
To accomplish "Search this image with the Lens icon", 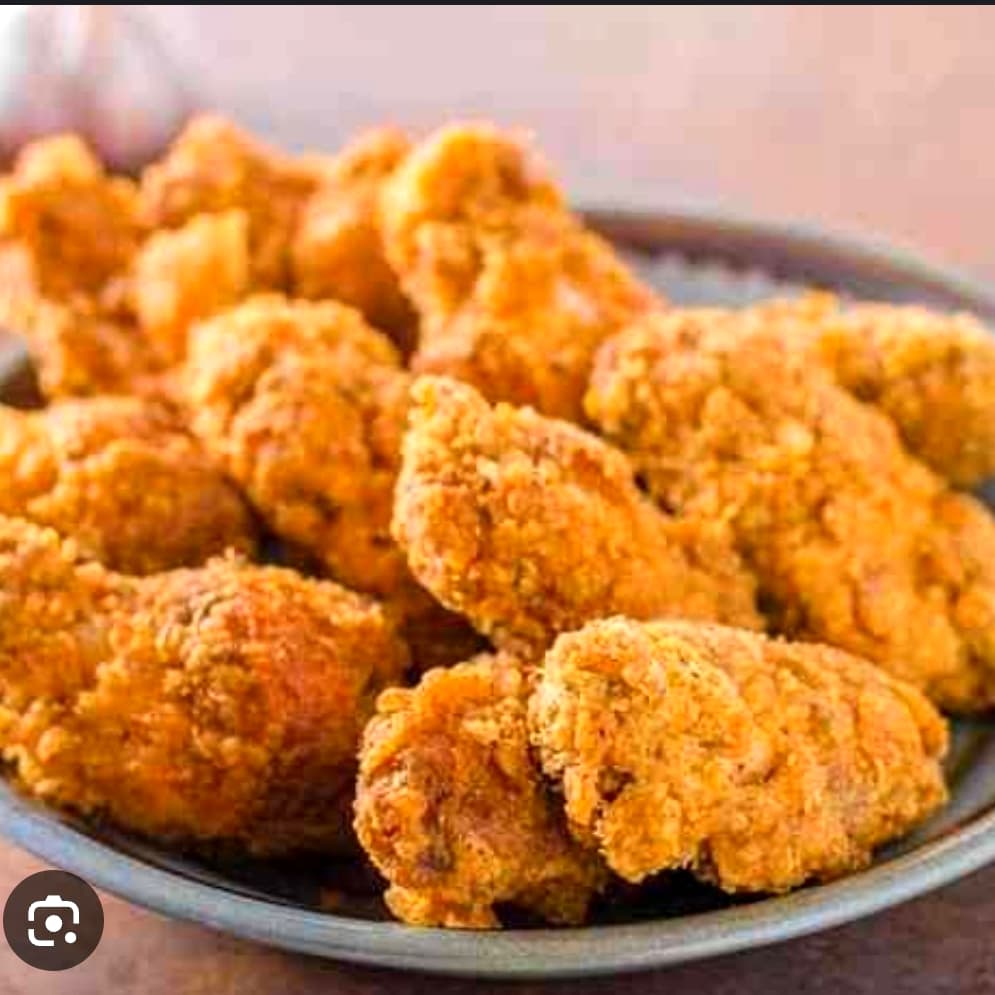I will (53, 920).
